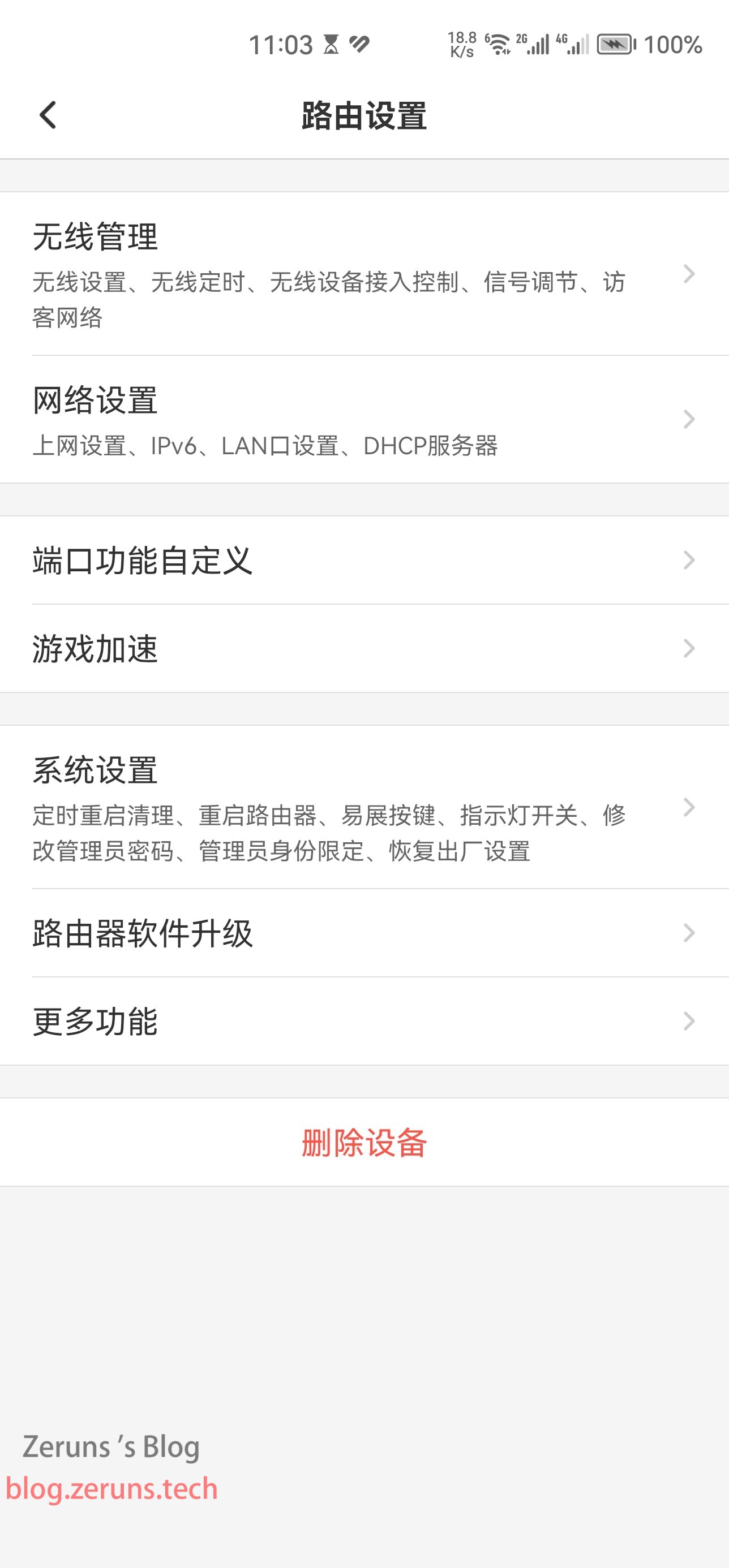Enter 系统设置 menu
Viewport: 729px width, 1568px height.
(x=364, y=807)
